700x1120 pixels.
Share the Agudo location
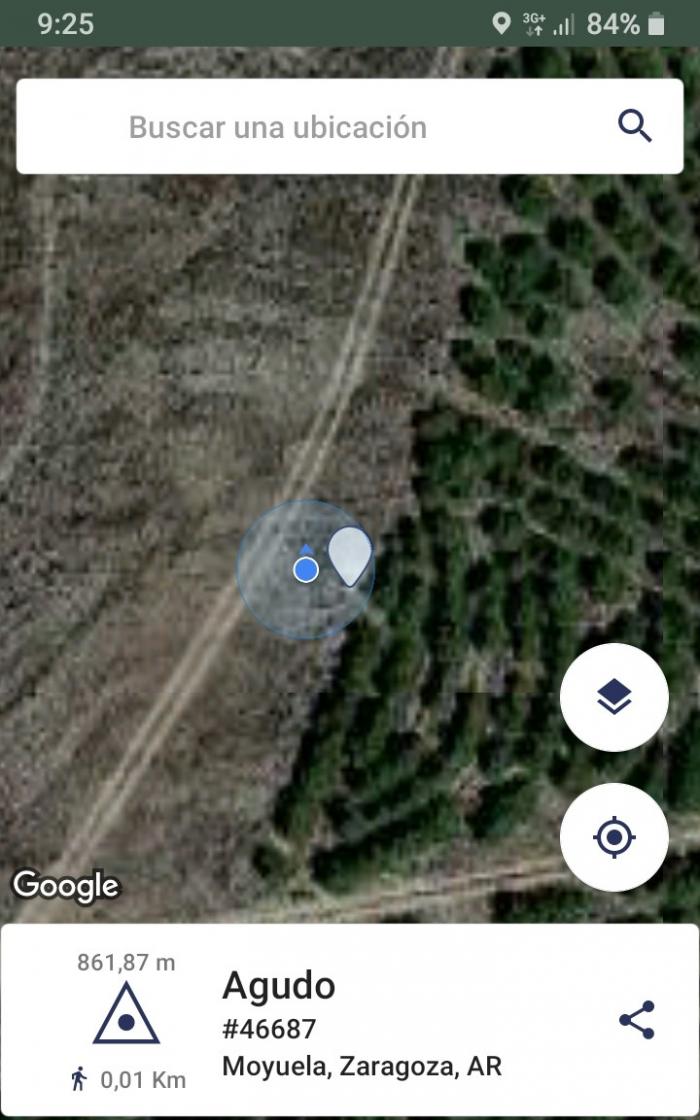pos(636,1019)
